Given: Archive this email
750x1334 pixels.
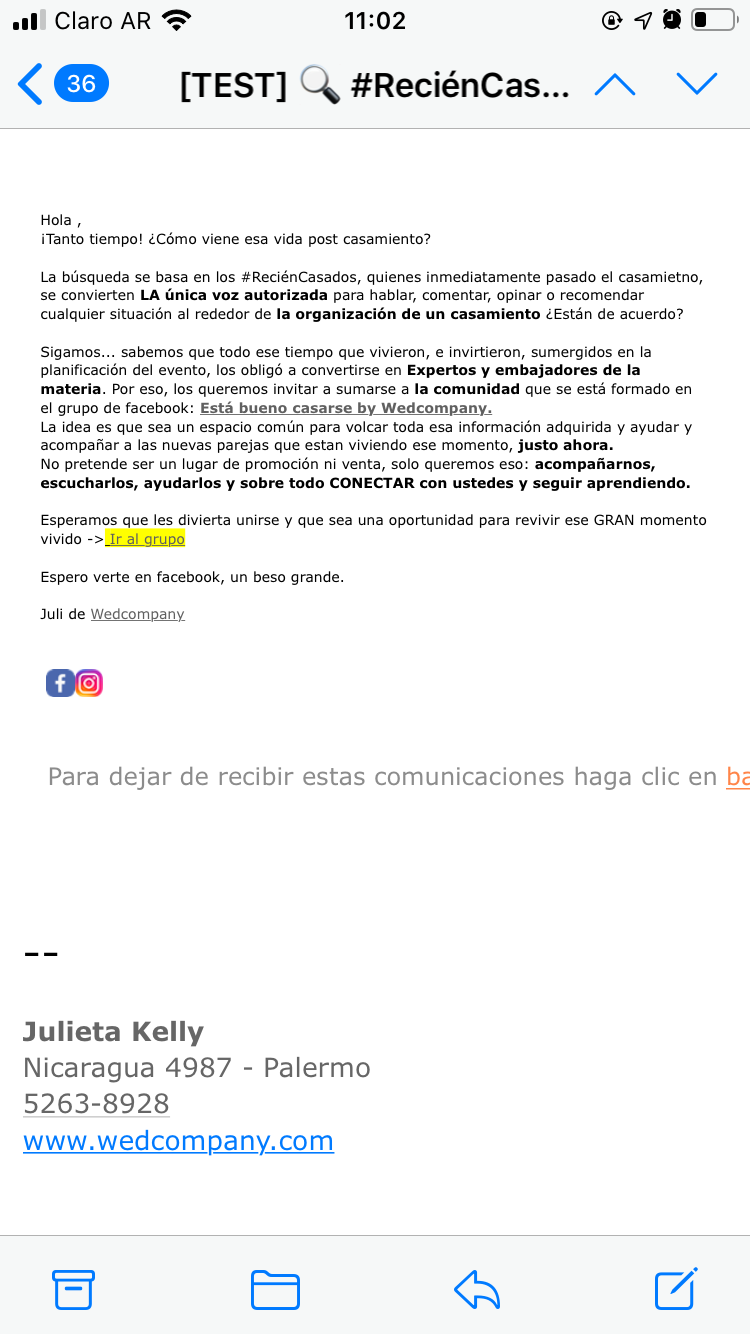Looking at the screenshot, I should click(73, 1289).
